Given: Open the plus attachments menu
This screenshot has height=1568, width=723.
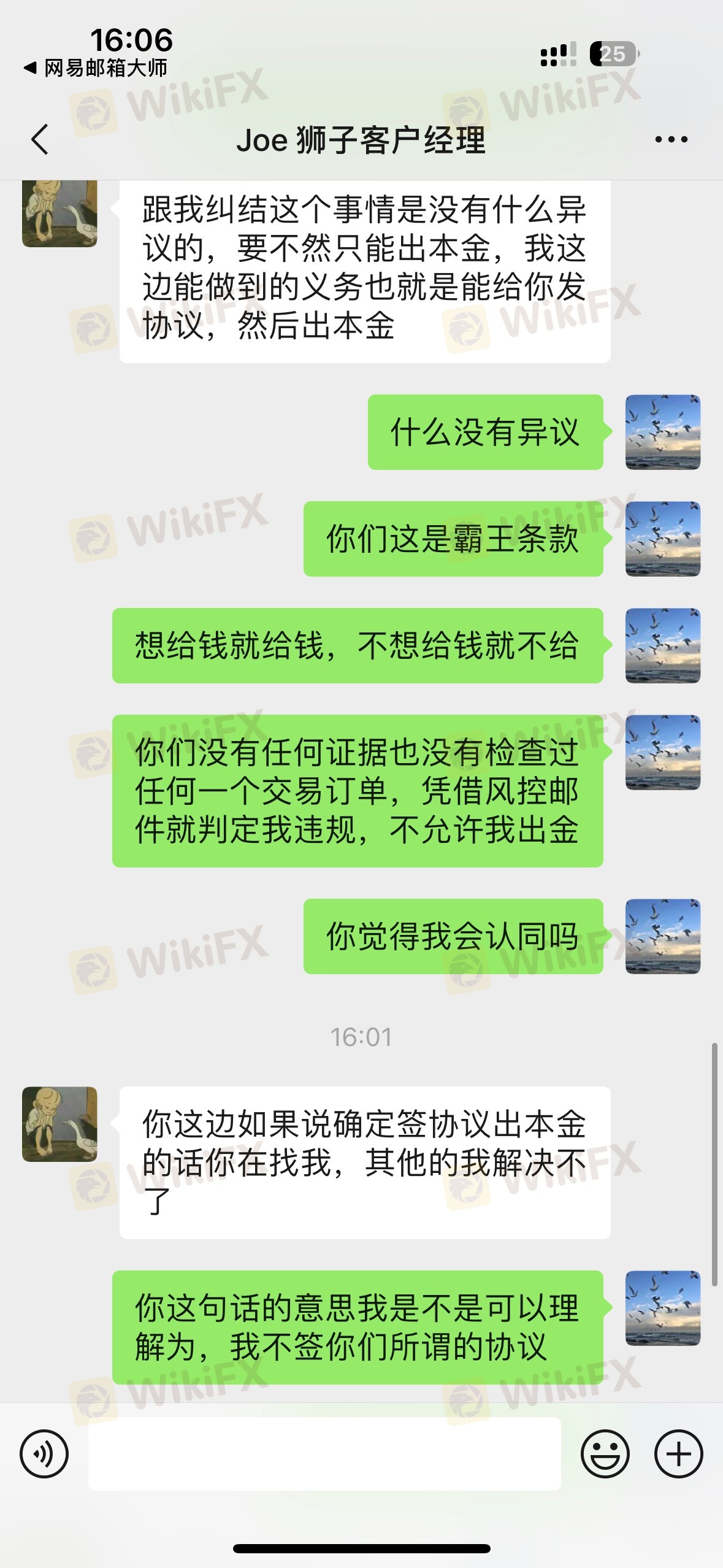Looking at the screenshot, I should 678,1453.
